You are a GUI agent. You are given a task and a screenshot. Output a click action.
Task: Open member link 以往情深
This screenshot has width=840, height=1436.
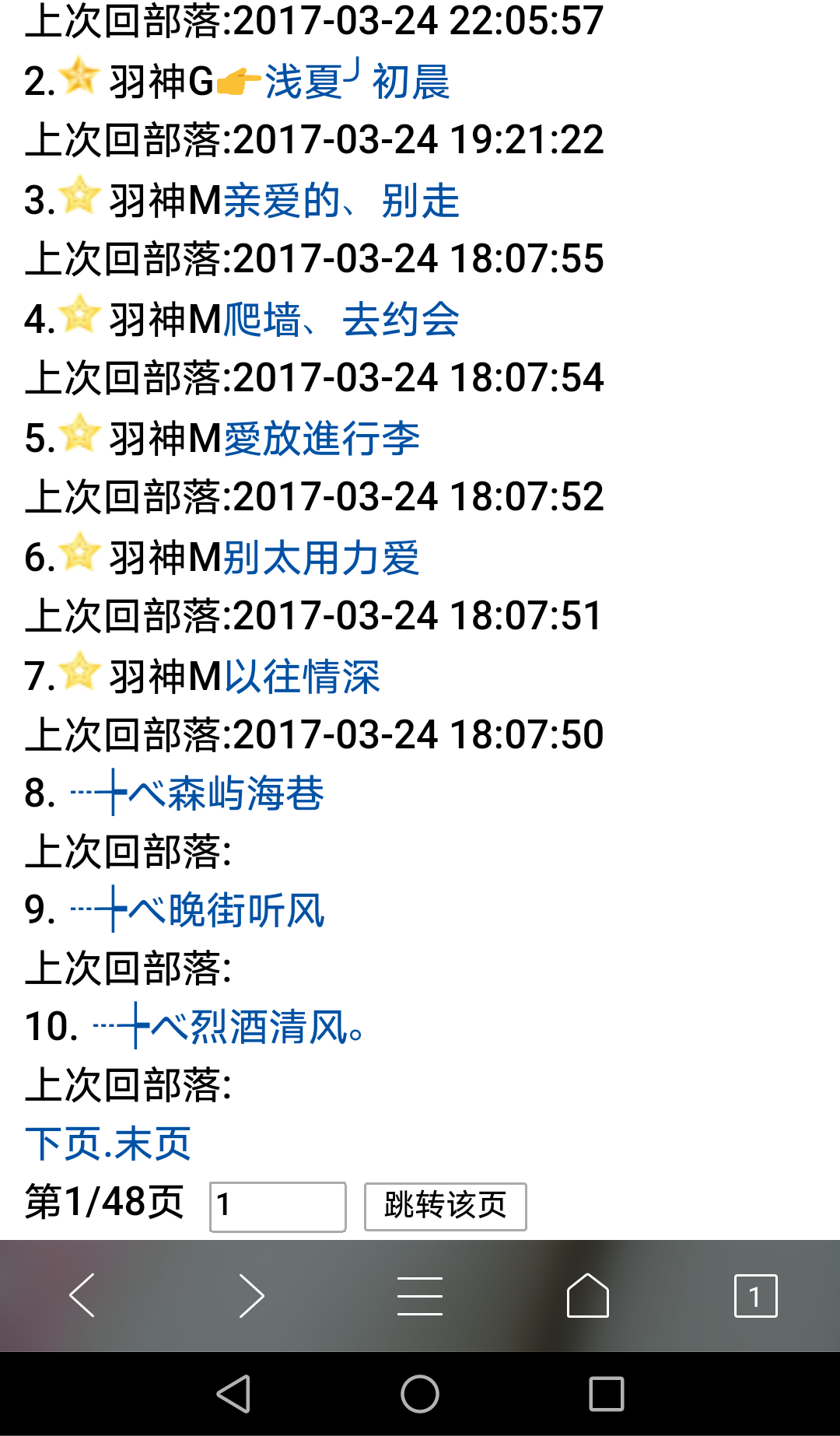pos(303,677)
